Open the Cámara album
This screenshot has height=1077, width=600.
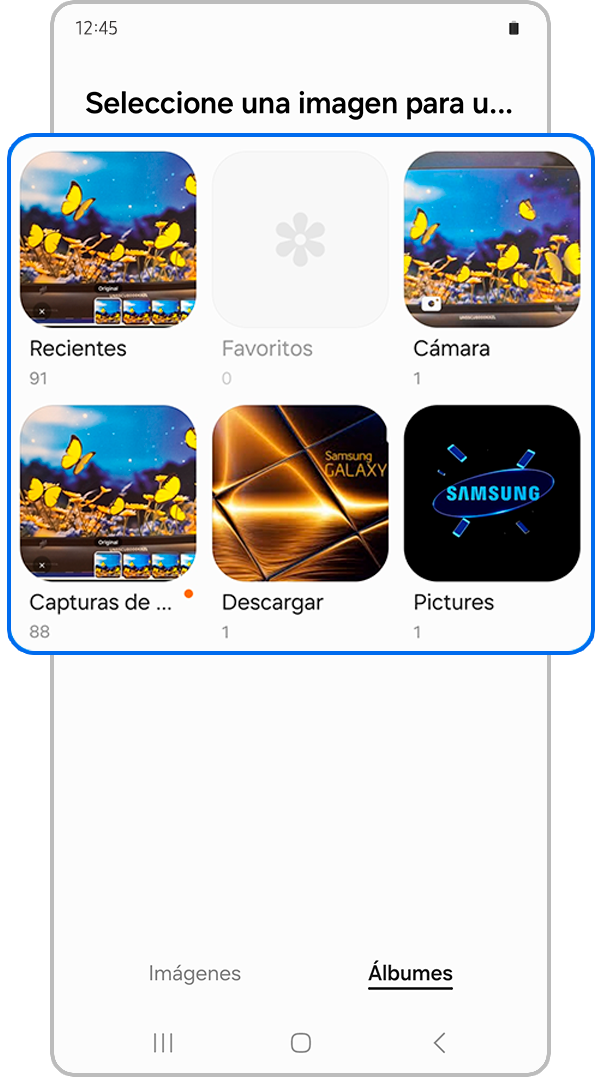tap(492, 240)
